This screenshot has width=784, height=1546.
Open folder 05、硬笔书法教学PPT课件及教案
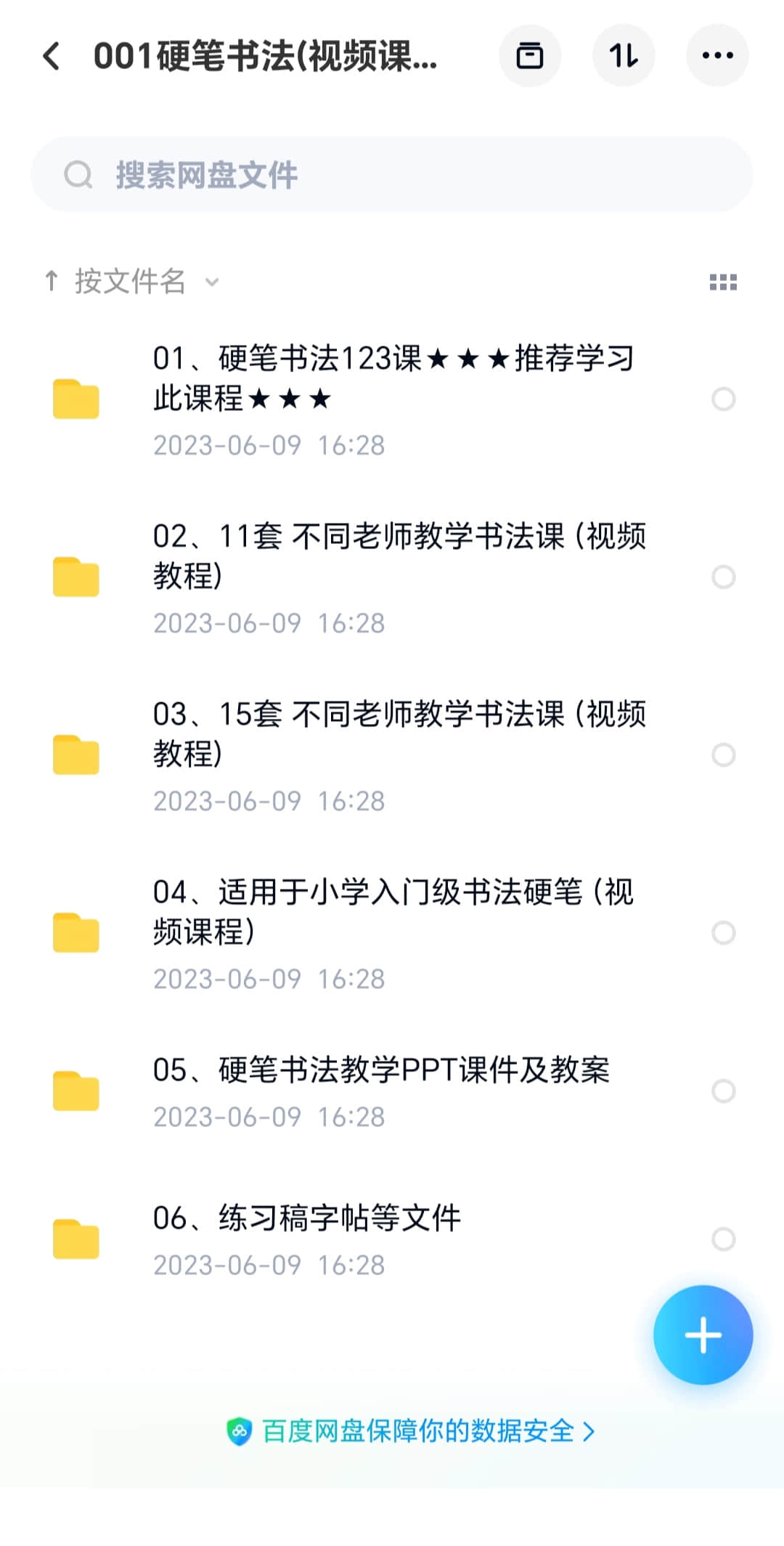(392, 1091)
